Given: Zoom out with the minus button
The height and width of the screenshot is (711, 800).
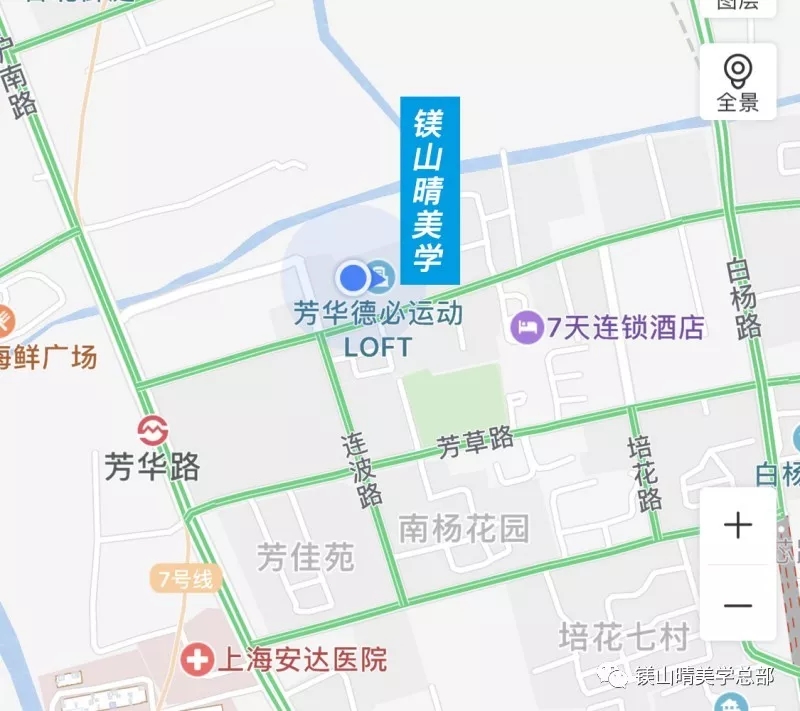Looking at the screenshot, I should (x=738, y=605).
